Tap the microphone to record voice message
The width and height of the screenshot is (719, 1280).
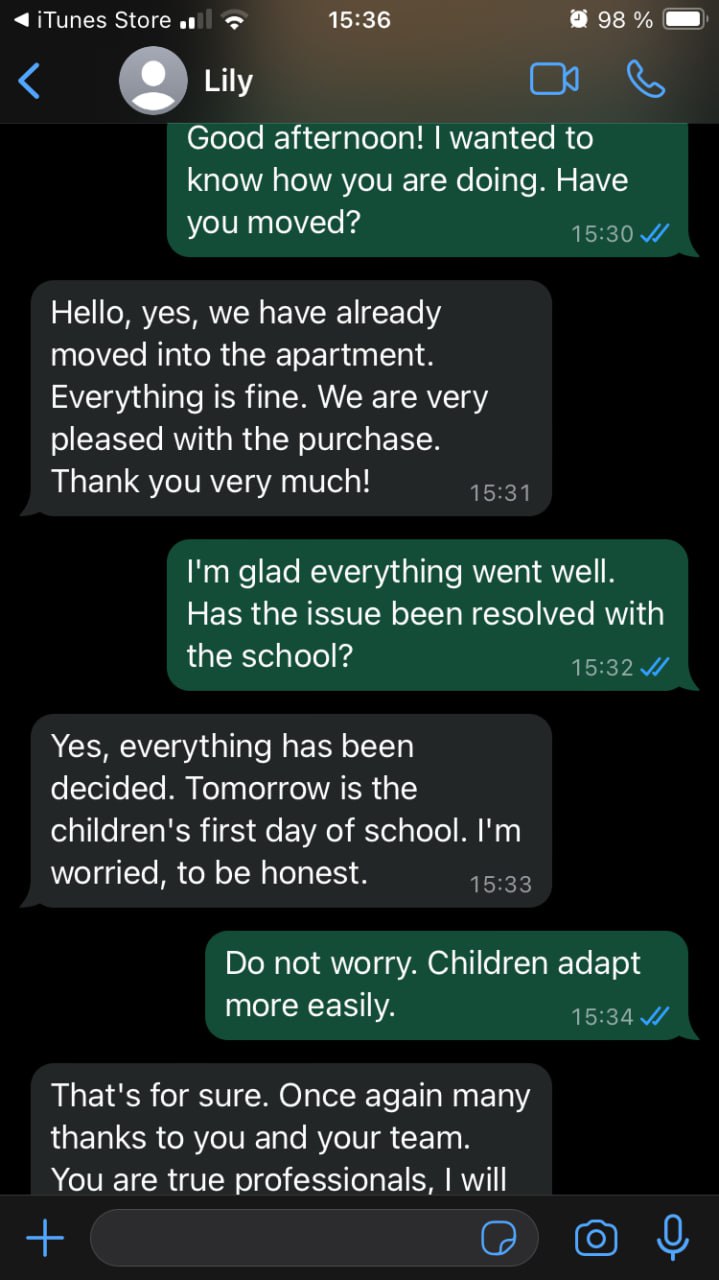pyautogui.click(x=672, y=1238)
